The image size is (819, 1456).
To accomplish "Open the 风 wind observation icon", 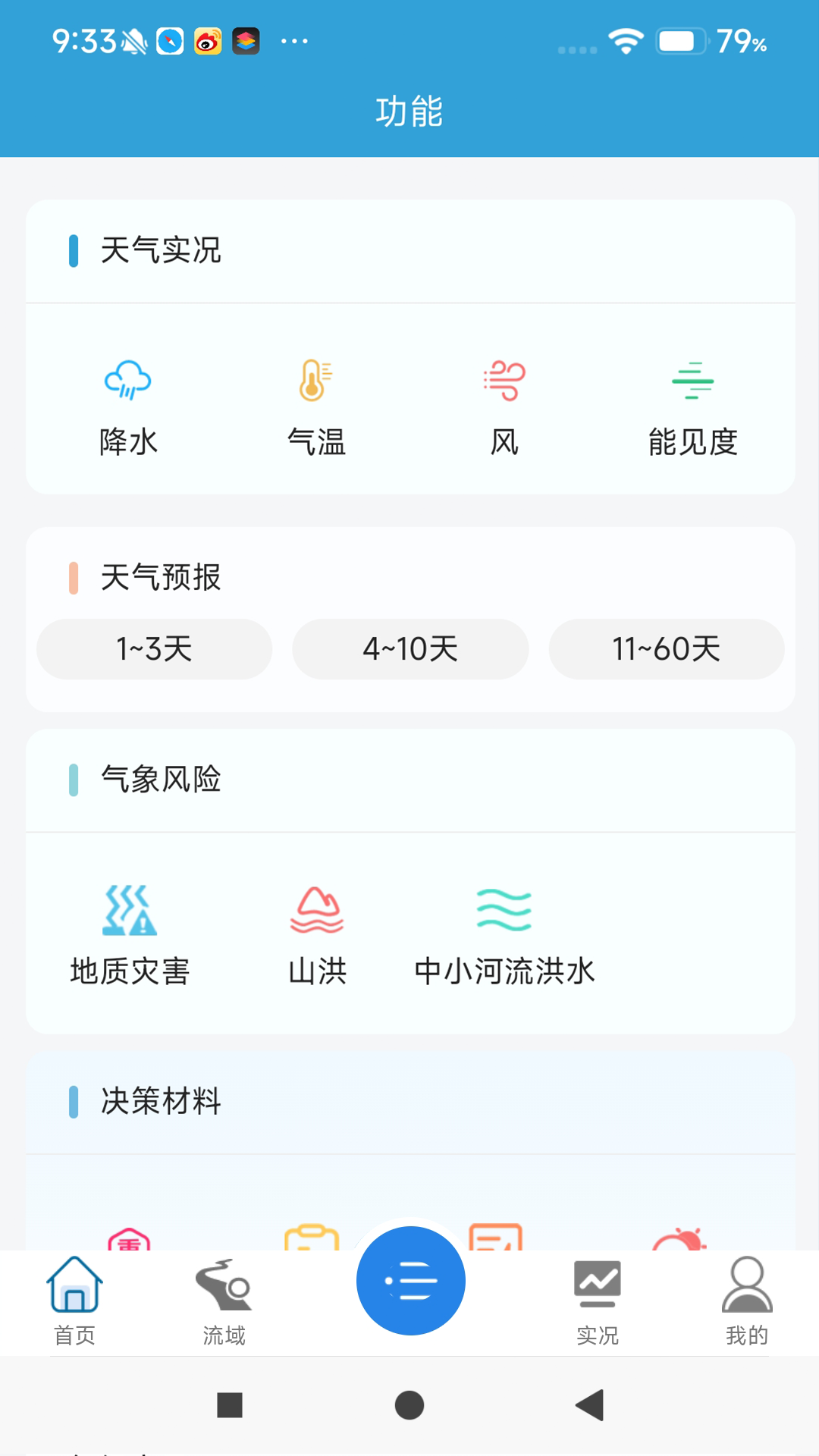I will (x=504, y=402).
